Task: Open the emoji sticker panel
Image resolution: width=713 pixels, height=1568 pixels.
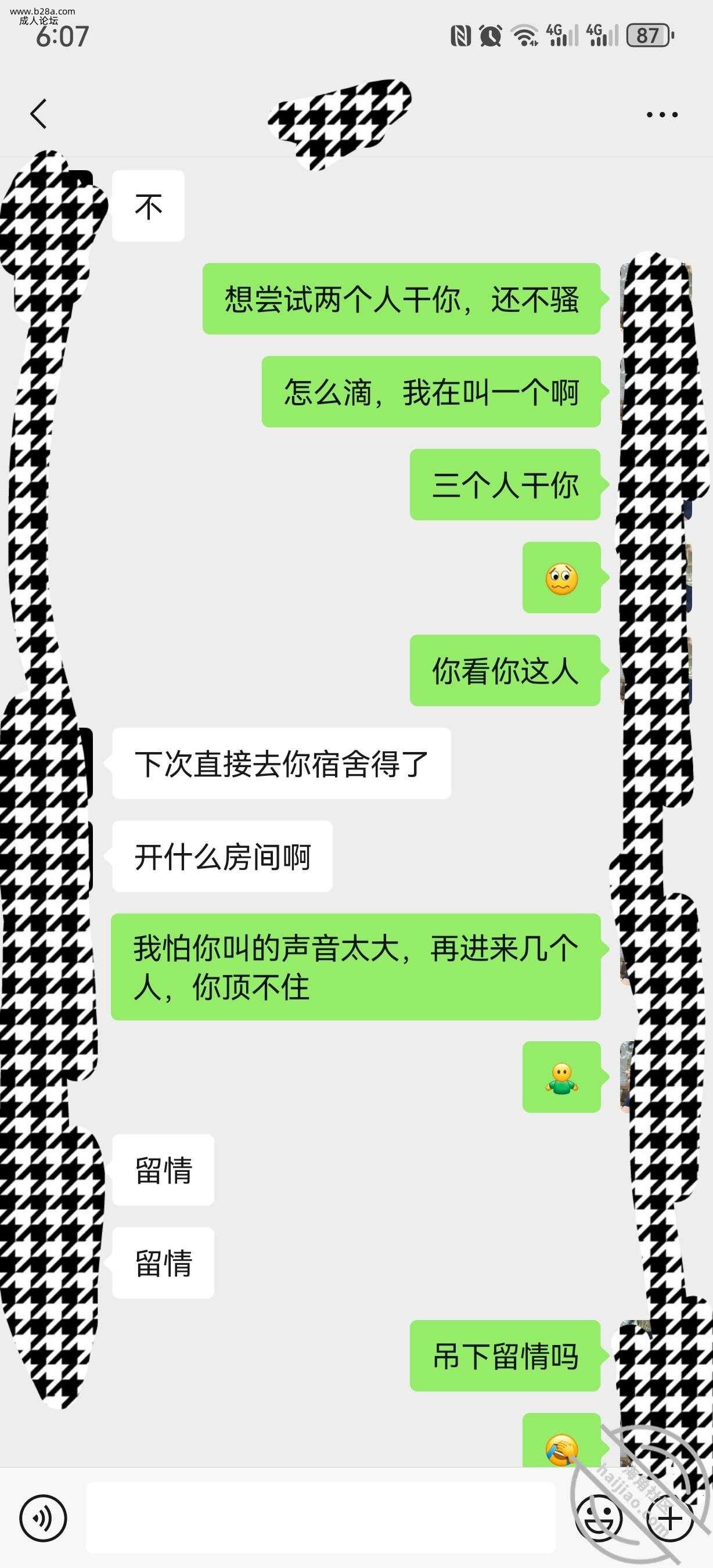Action: (x=599, y=1519)
